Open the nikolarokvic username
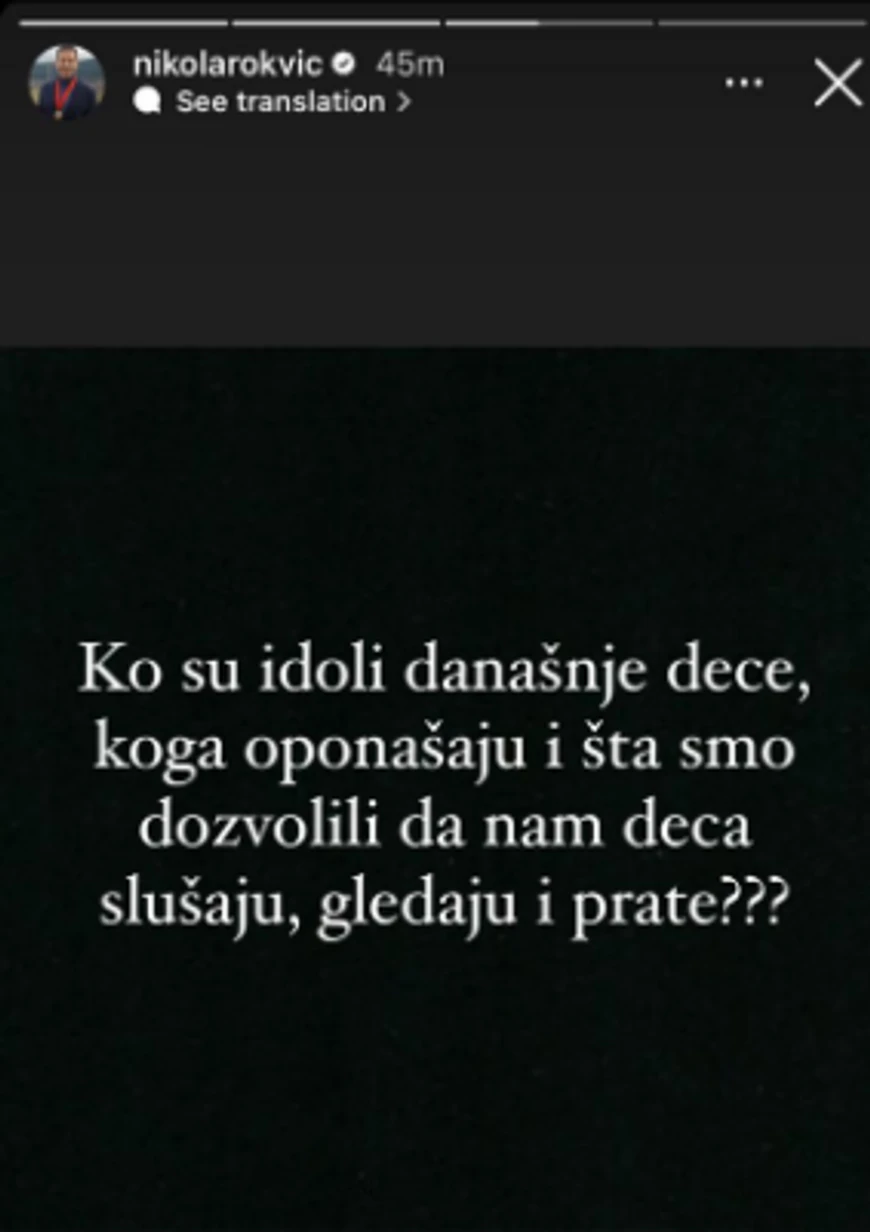This screenshot has height=1232, width=870. (228, 65)
